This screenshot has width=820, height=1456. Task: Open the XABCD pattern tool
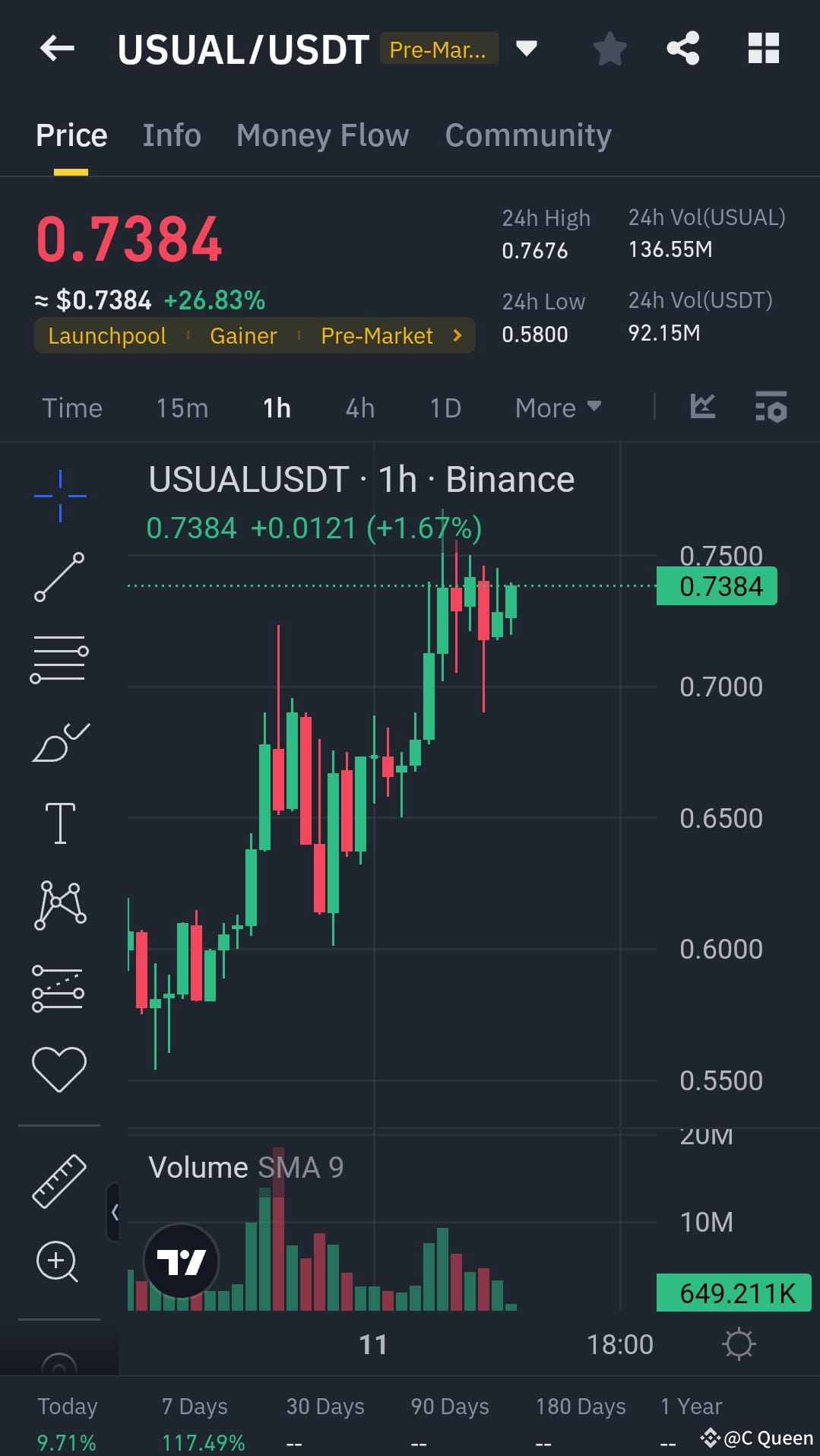click(x=60, y=905)
